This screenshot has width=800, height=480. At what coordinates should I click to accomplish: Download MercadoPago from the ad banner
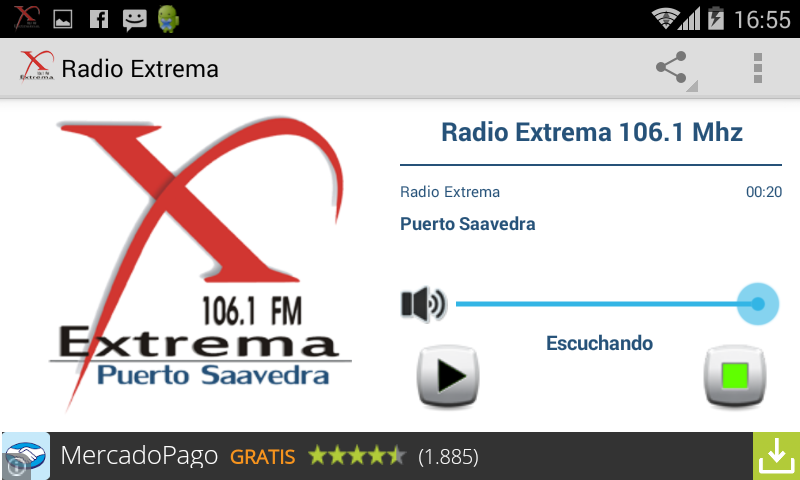coord(776,456)
